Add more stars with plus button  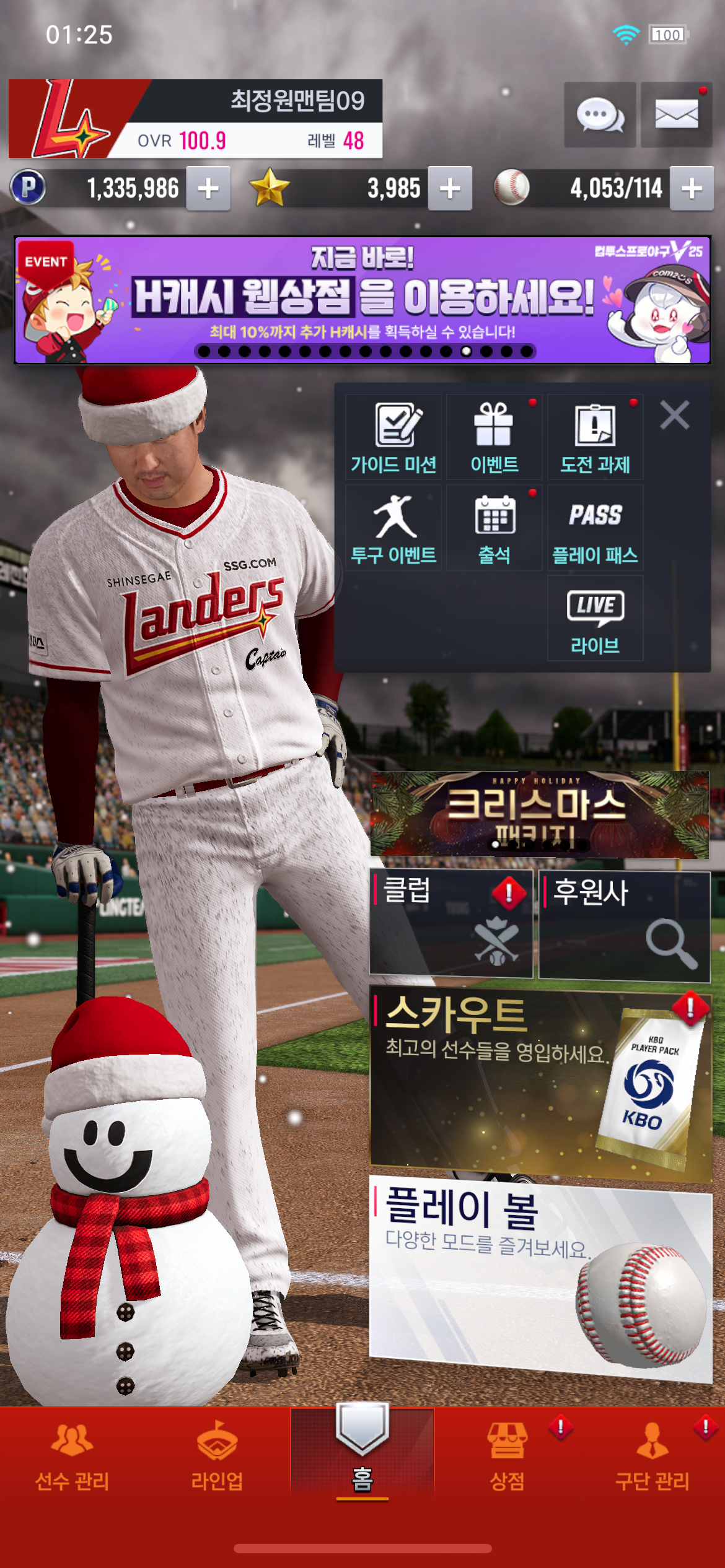[450, 188]
